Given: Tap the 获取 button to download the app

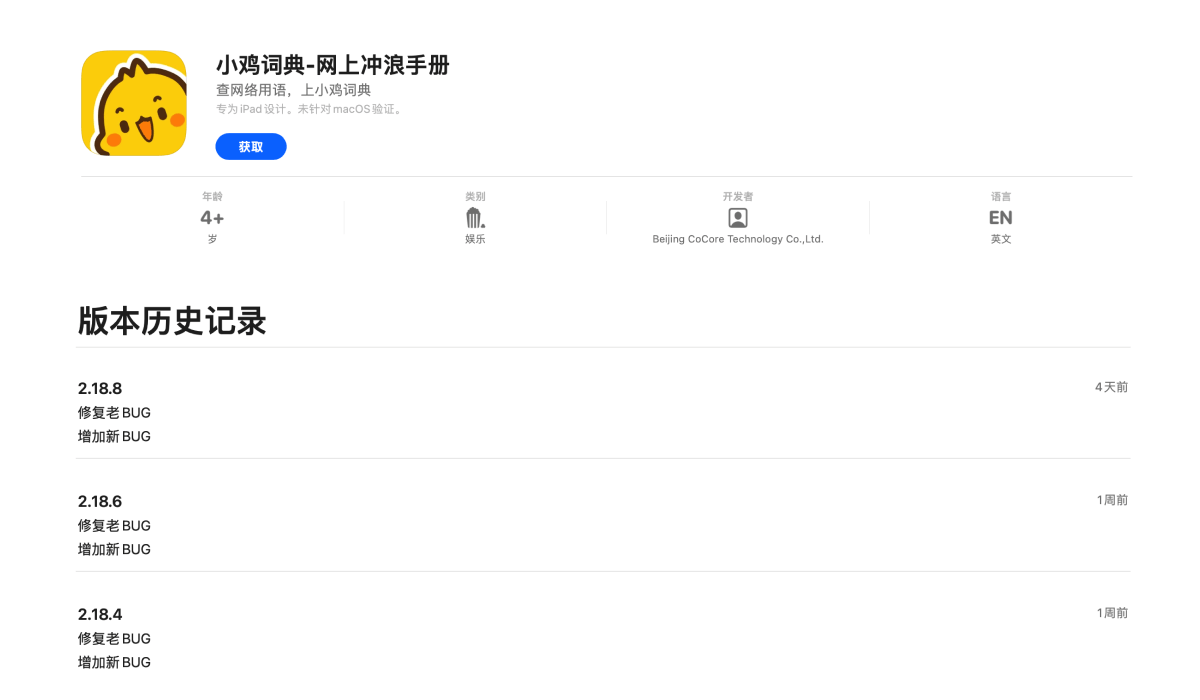Looking at the screenshot, I should pyautogui.click(x=251, y=147).
